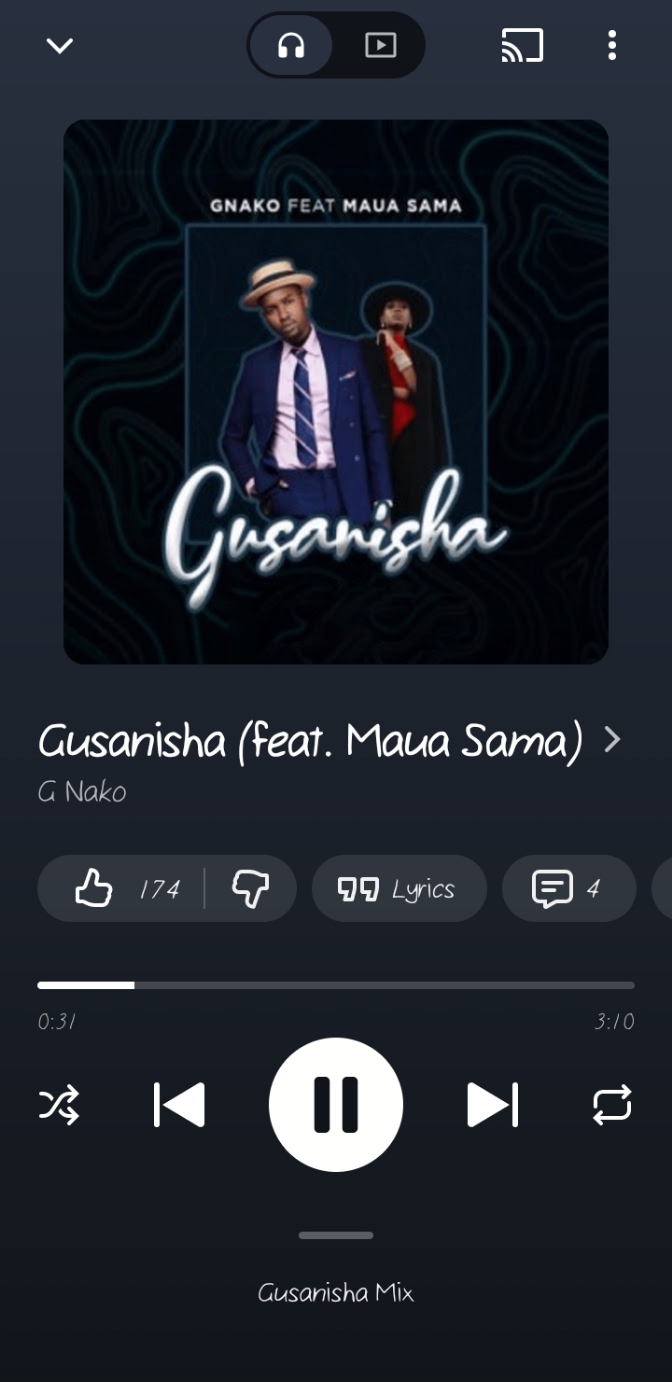Skip to the next track

point(492,1105)
